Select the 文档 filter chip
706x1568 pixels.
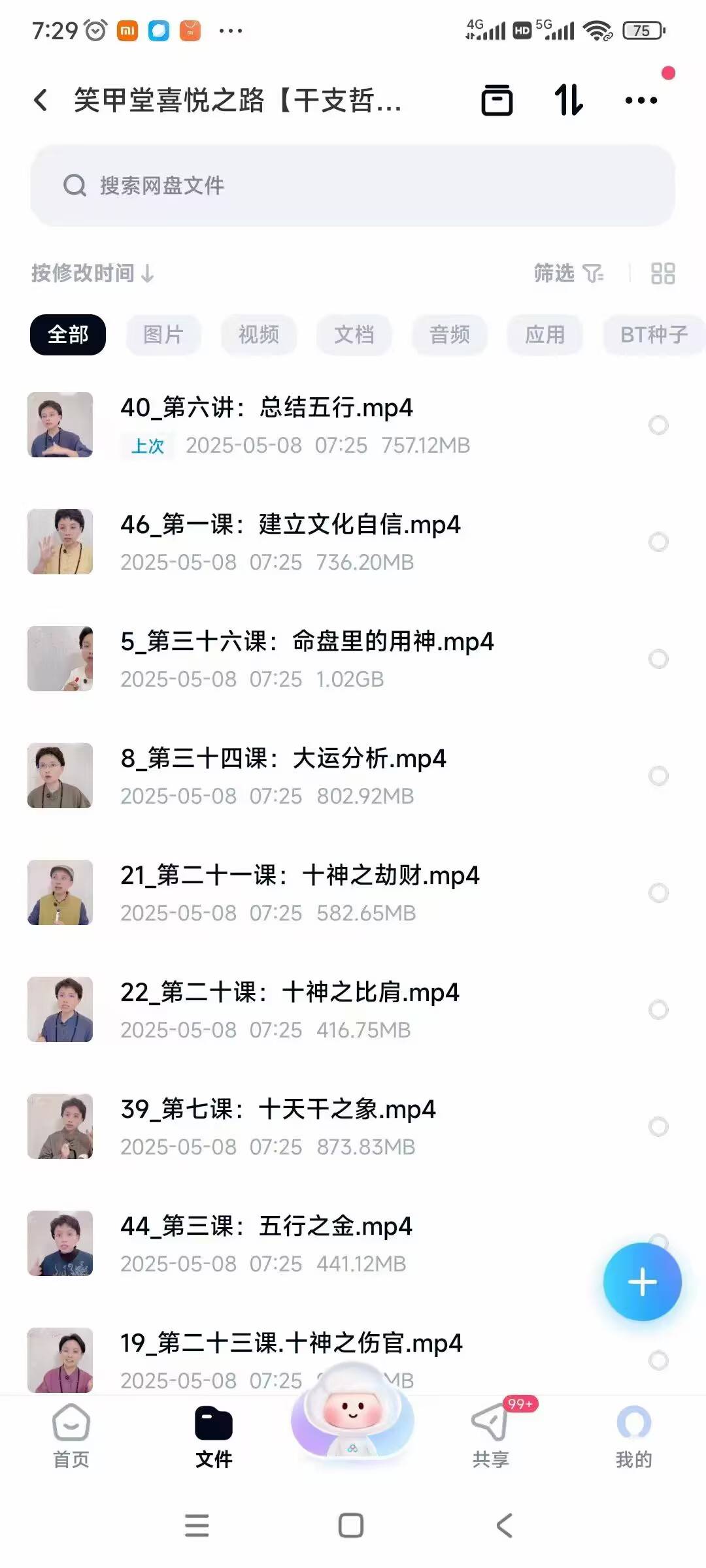[x=354, y=335]
